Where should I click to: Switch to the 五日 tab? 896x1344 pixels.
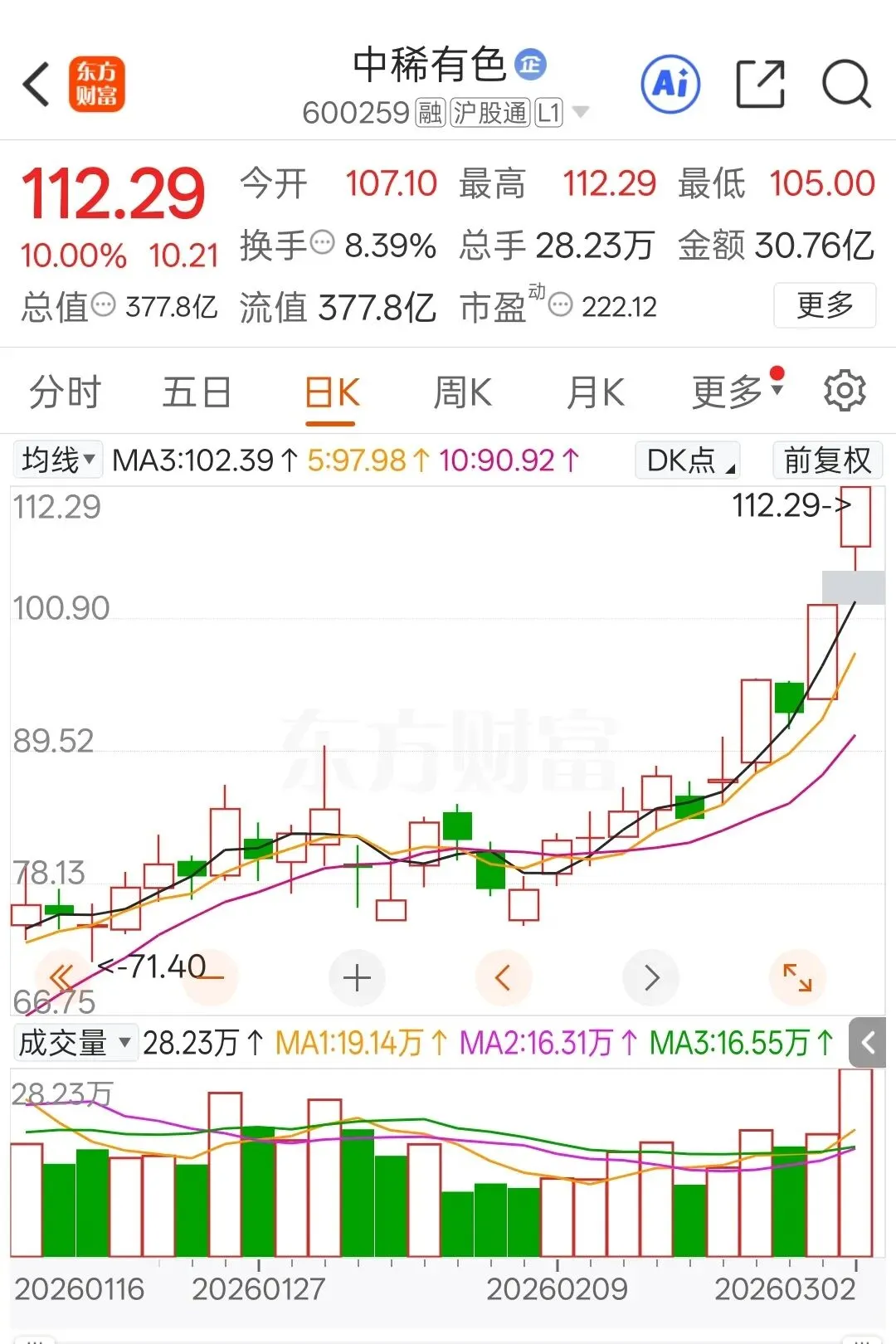197,392
